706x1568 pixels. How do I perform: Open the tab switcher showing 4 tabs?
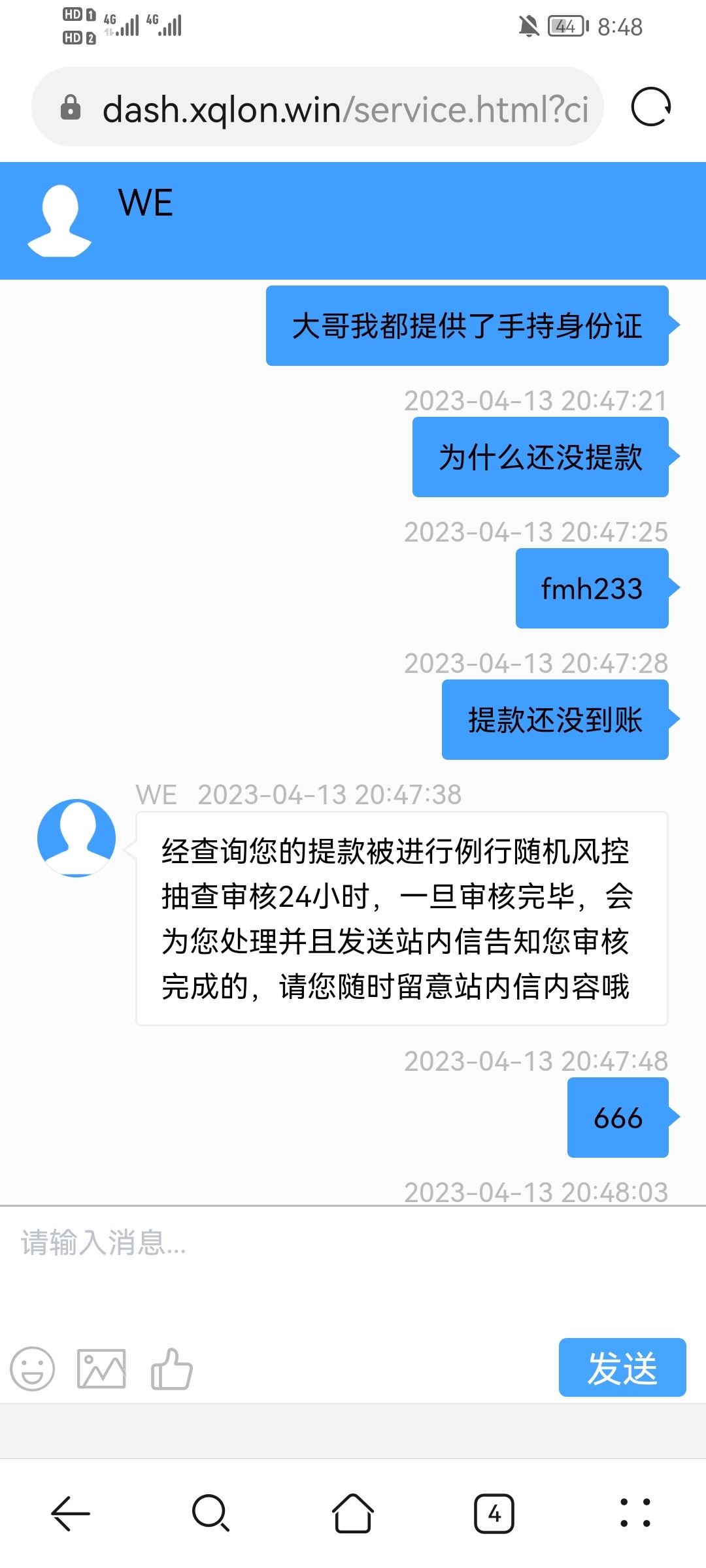494,1513
